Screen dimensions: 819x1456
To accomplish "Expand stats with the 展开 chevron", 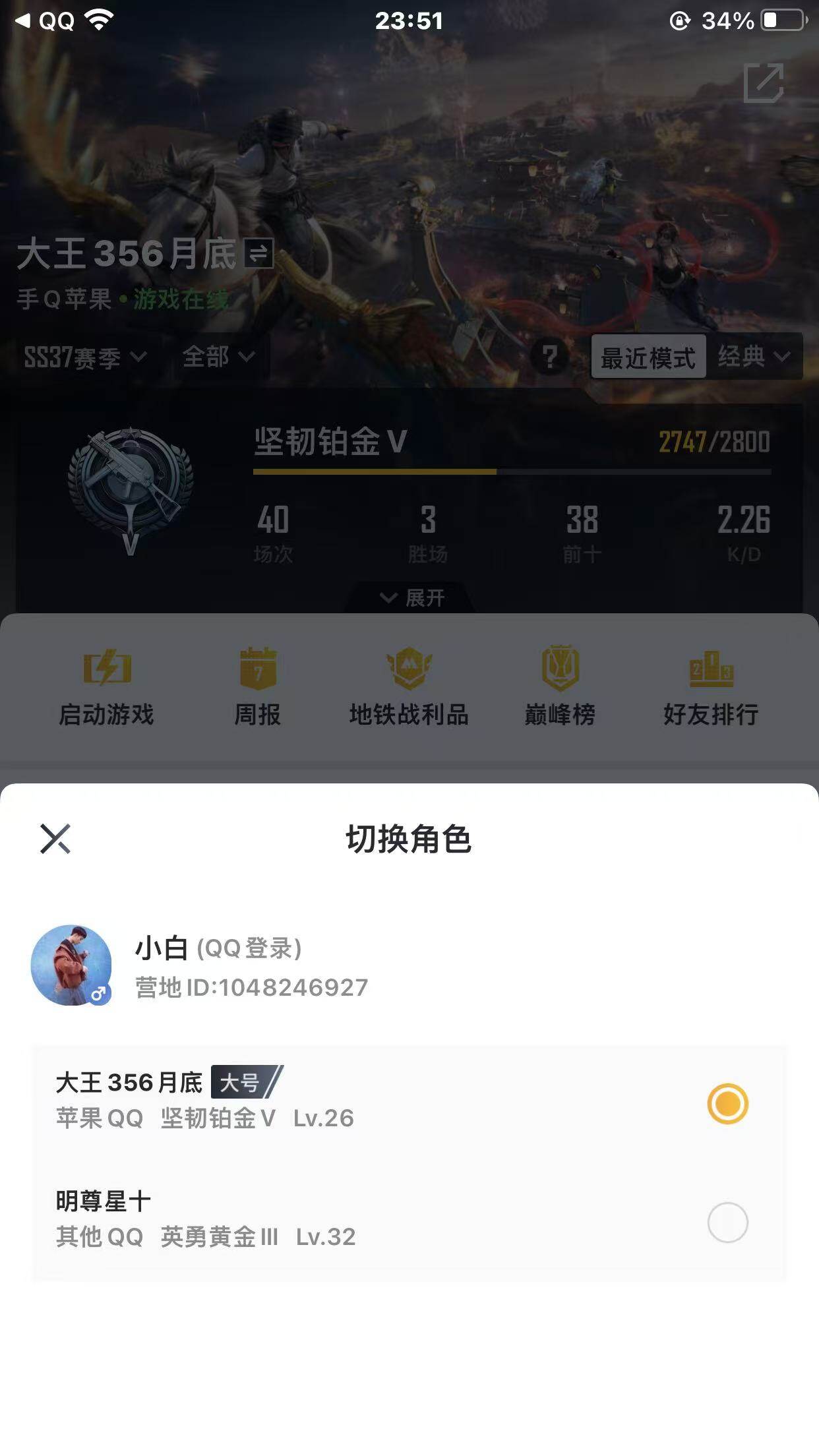I will point(409,599).
